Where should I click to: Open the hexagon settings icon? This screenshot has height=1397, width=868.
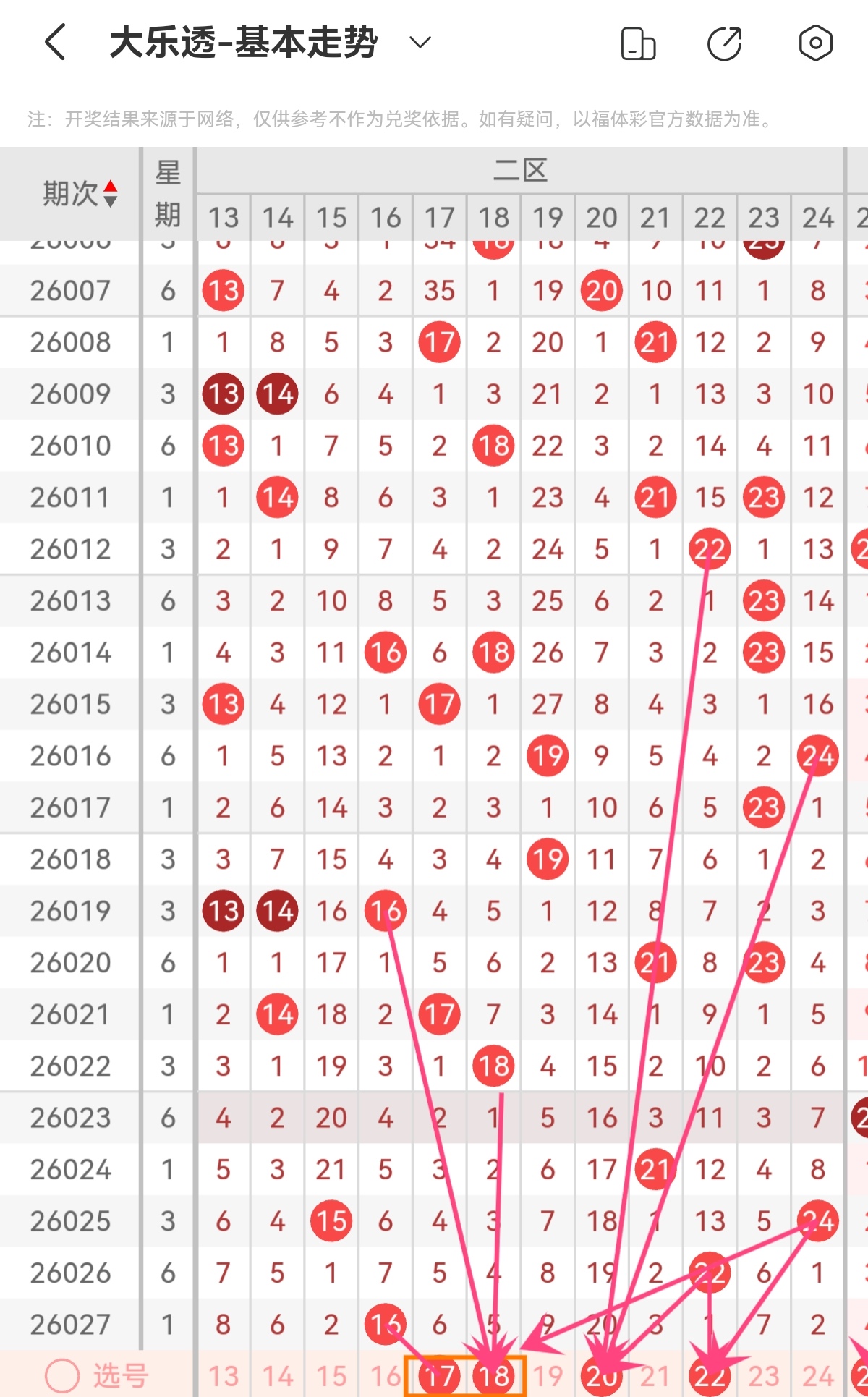click(813, 43)
